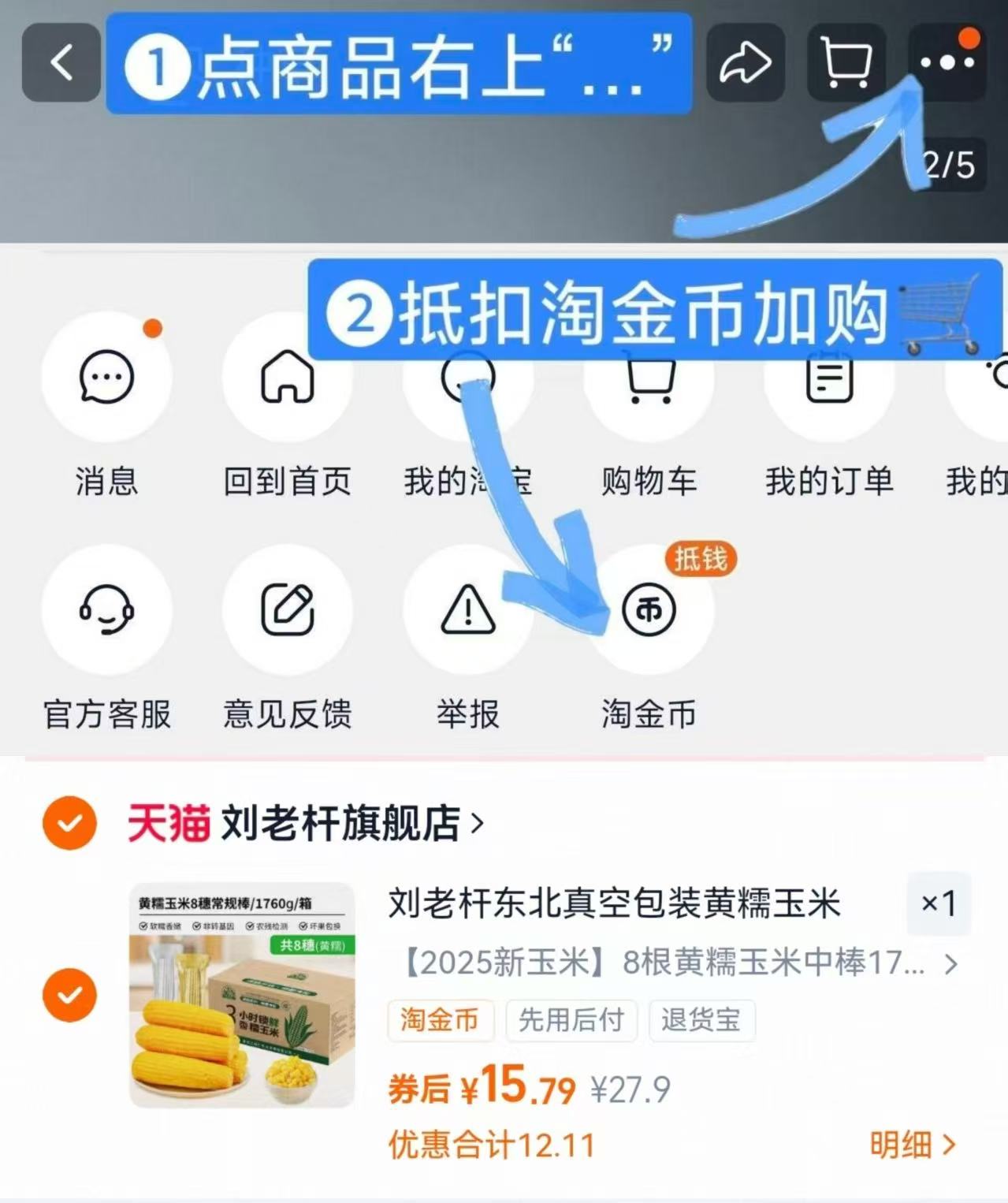Deselect the corn product checkmark
The height and width of the screenshot is (1203, 1008).
click(x=71, y=993)
